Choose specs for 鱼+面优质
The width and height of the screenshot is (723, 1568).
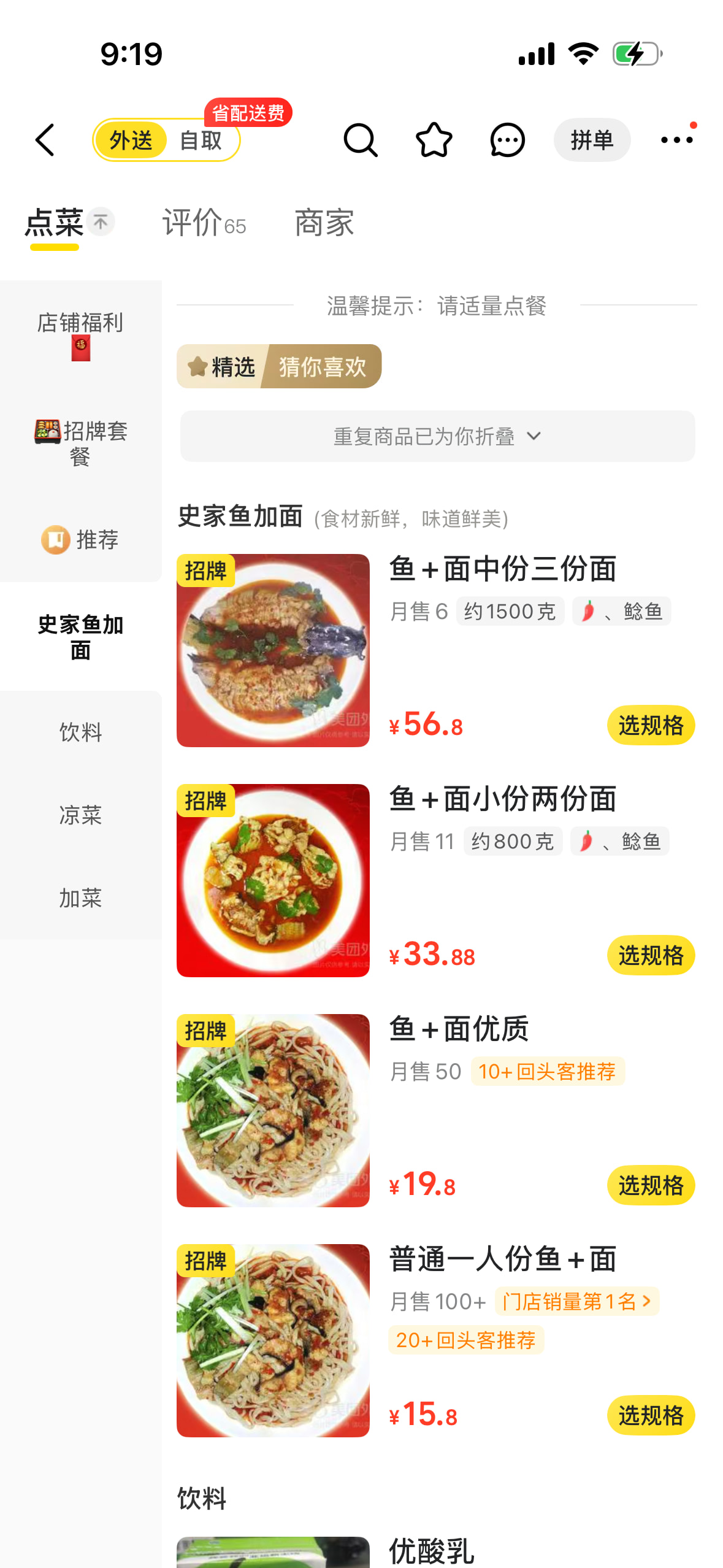pyautogui.click(x=650, y=1185)
